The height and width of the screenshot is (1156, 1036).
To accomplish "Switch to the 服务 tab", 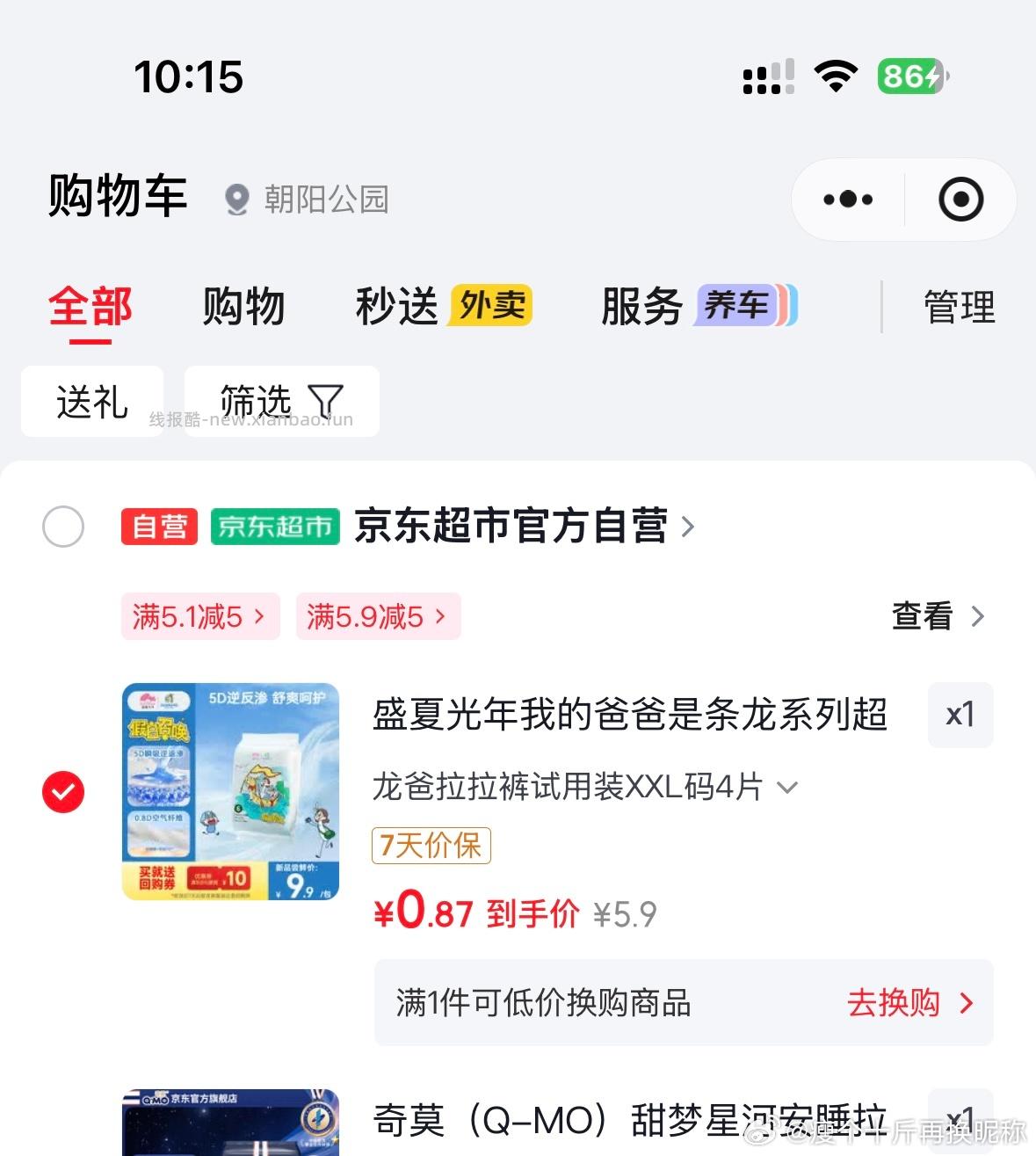I will [641, 306].
